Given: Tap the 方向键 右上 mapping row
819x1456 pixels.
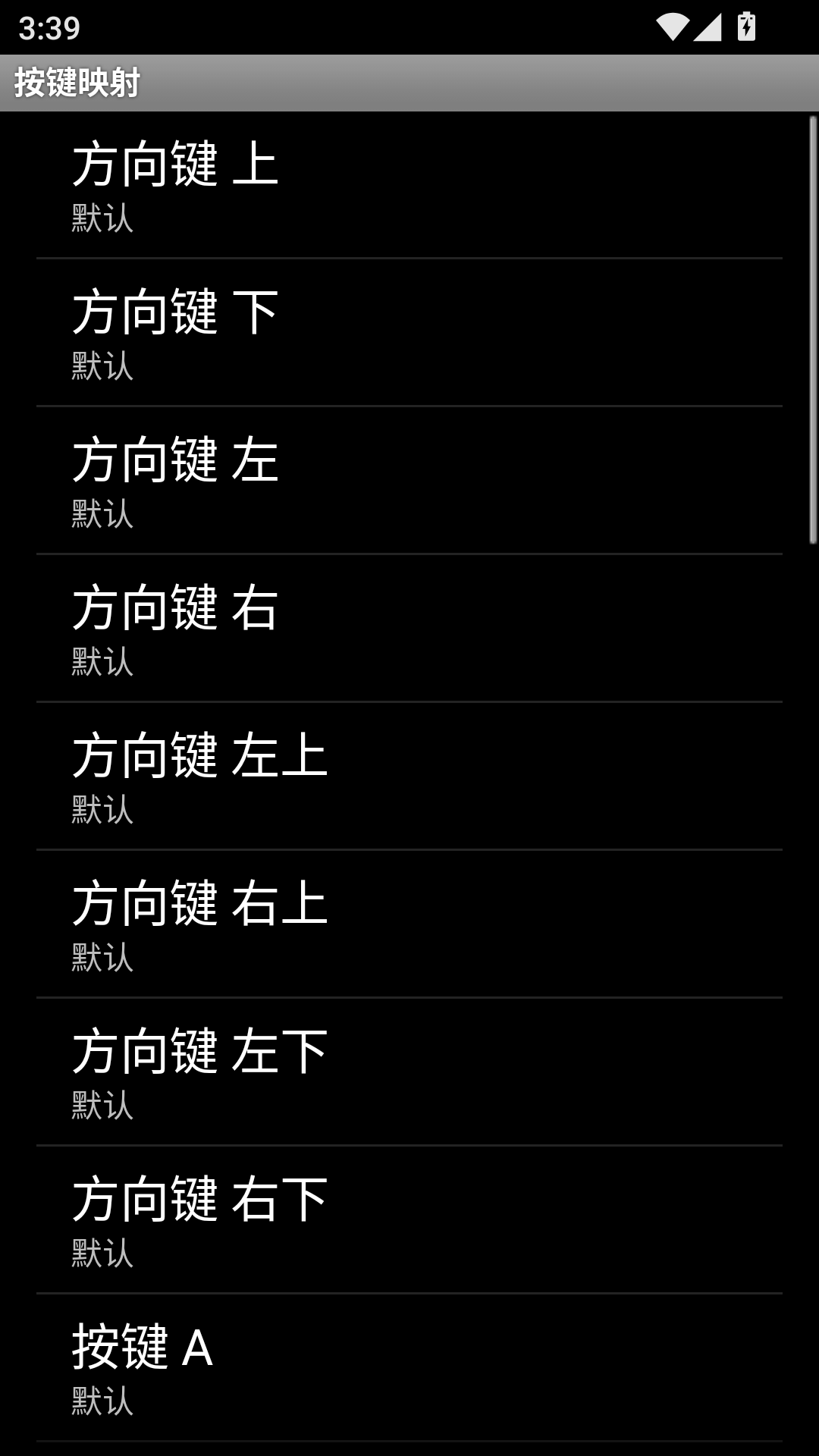Looking at the screenshot, I should pos(409,924).
